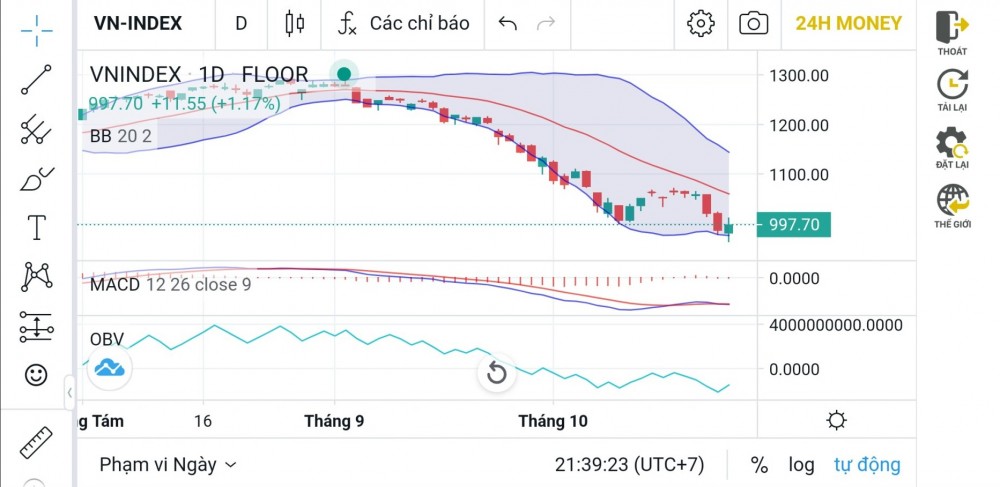Open Các chỉ báo indicators menu
This screenshot has height=487, width=1000.
pos(404,23)
